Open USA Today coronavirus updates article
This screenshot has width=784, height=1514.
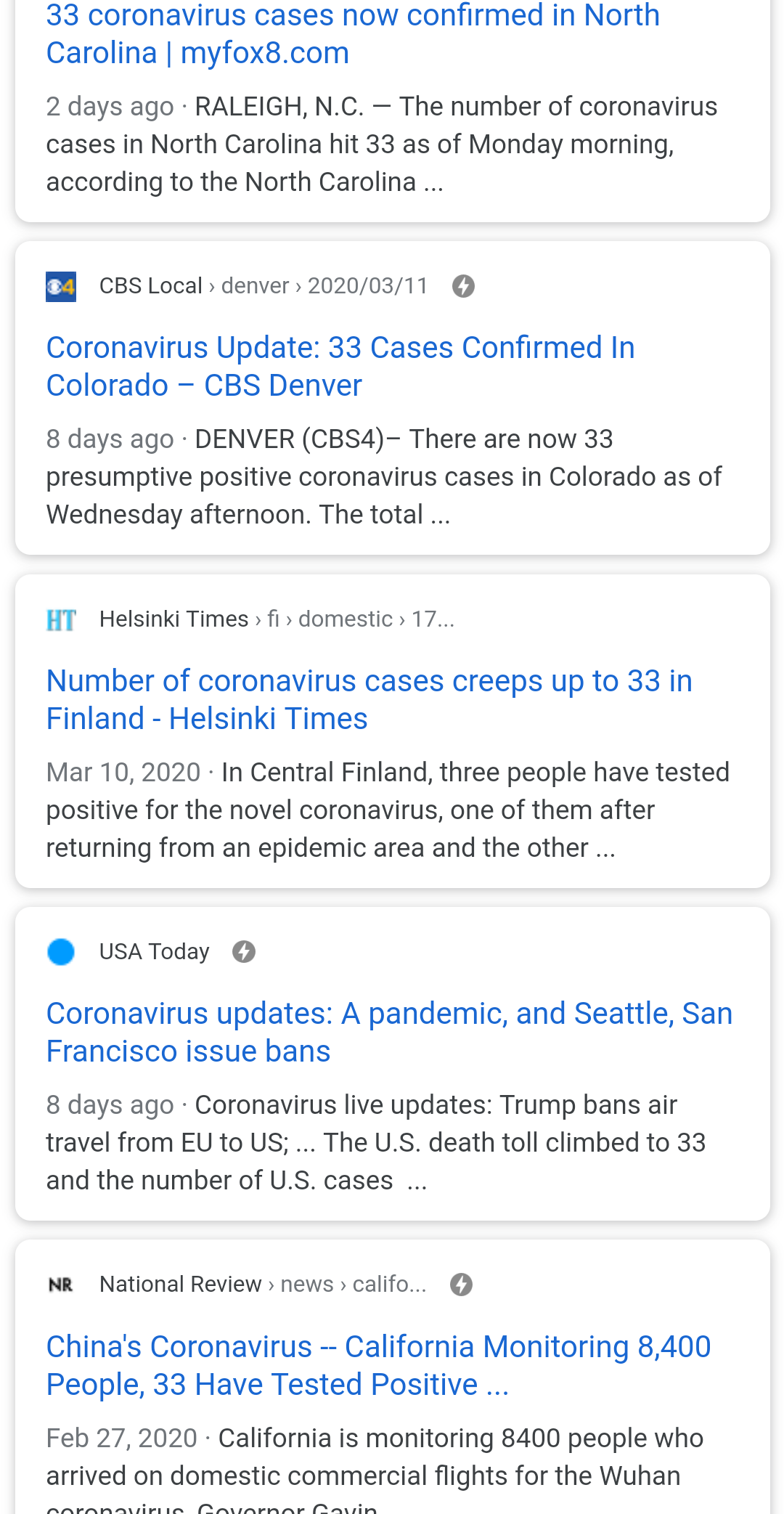click(389, 1033)
